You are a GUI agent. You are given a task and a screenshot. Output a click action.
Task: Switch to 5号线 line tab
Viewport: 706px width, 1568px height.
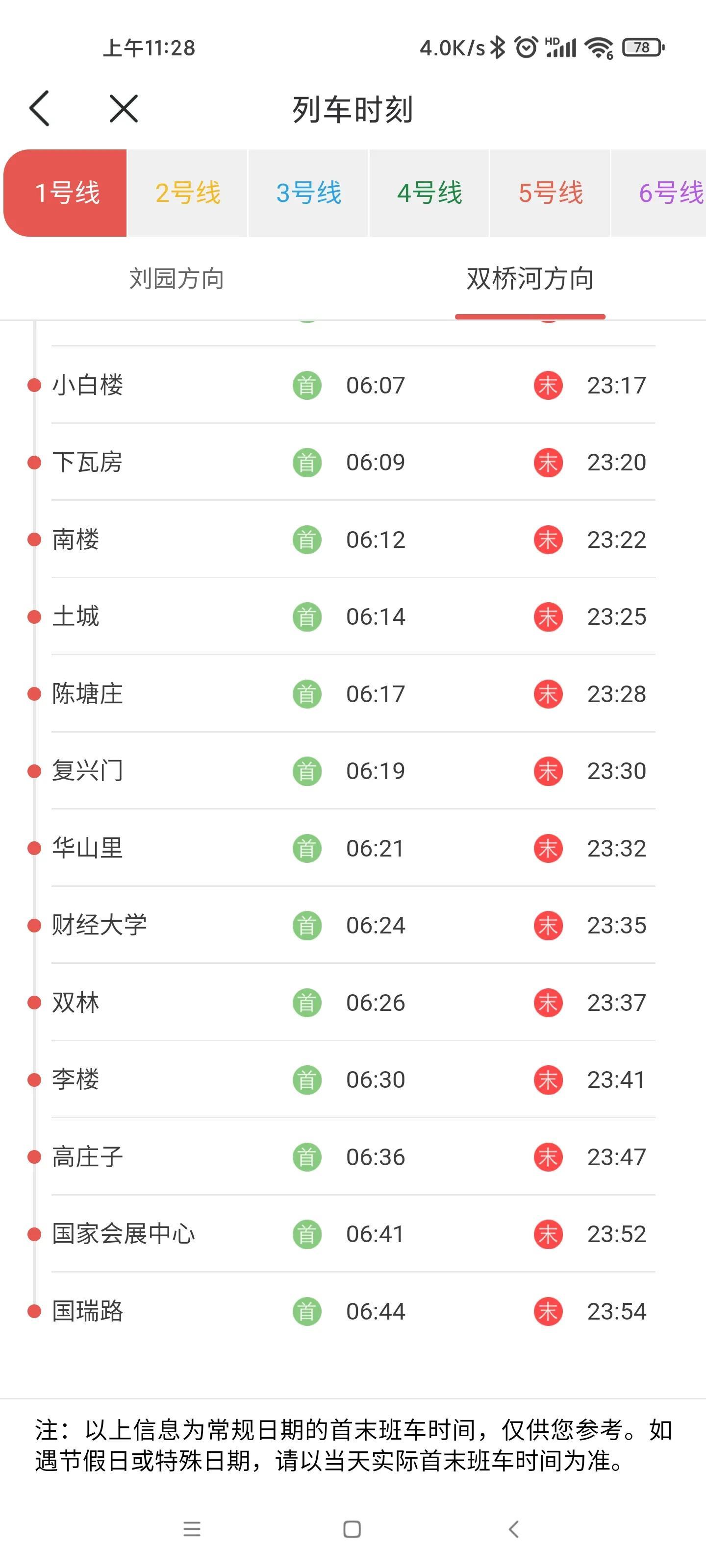pyautogui.click(x=550, y=193)
